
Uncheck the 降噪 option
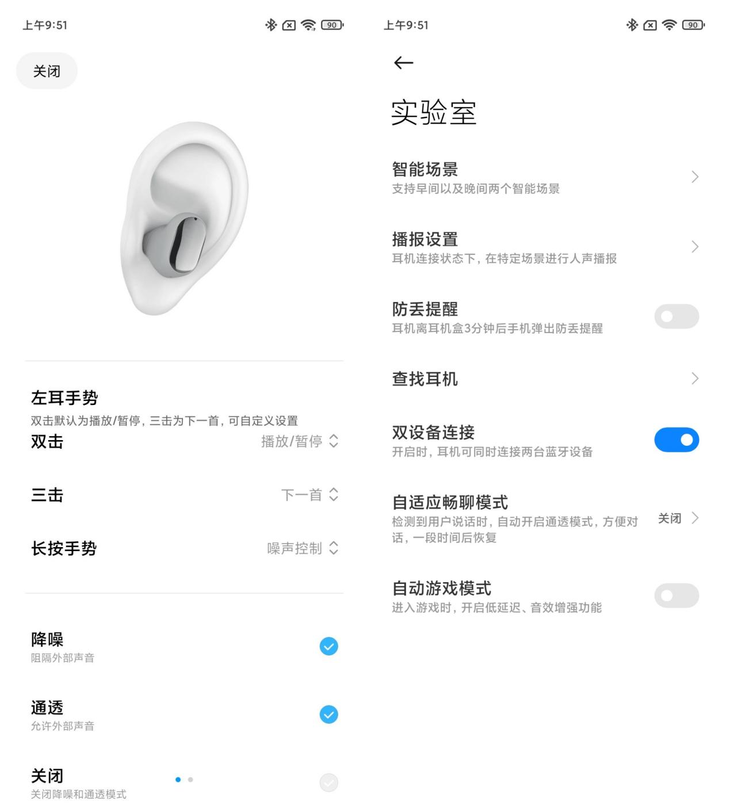[x=328, y=646]
